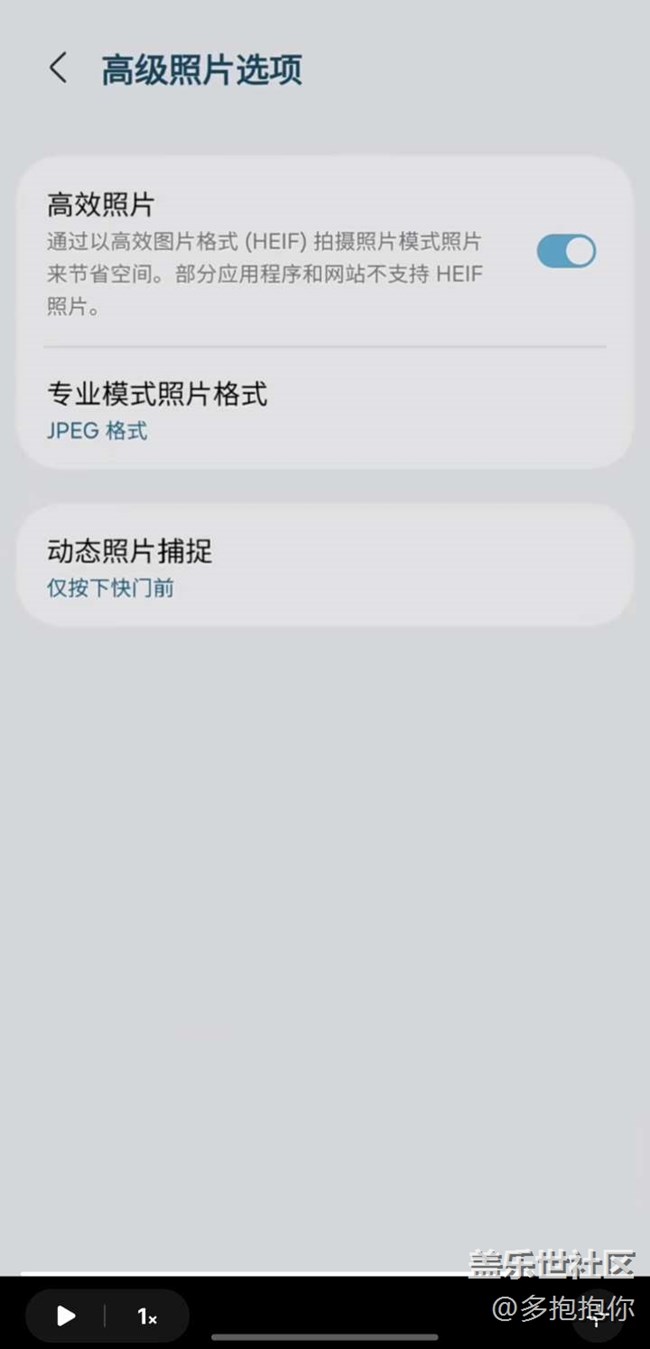Play the video
Viewport: 650px width, 1349px height.
[66, 1316]
